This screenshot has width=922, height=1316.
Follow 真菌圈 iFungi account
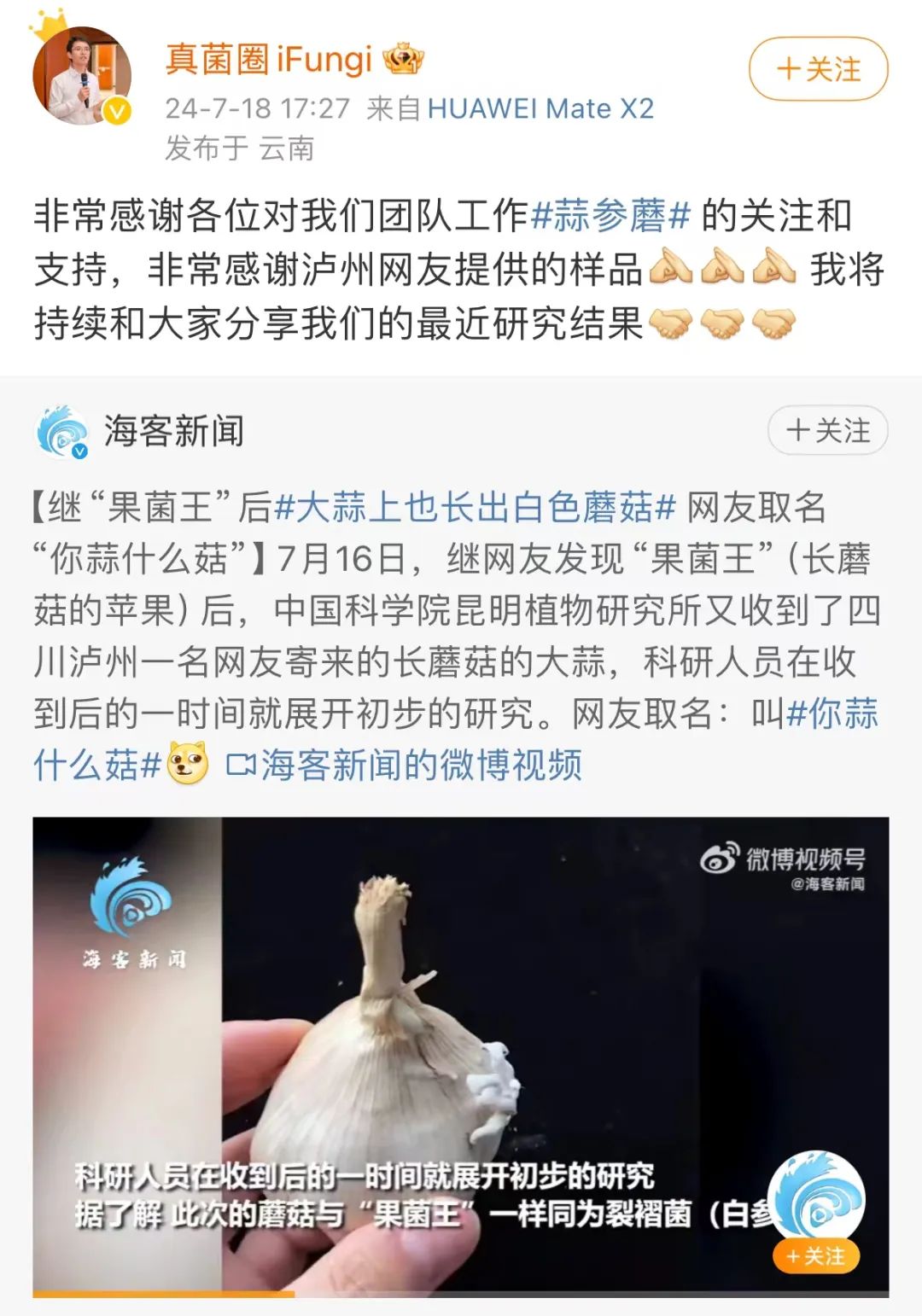(818, 69)
